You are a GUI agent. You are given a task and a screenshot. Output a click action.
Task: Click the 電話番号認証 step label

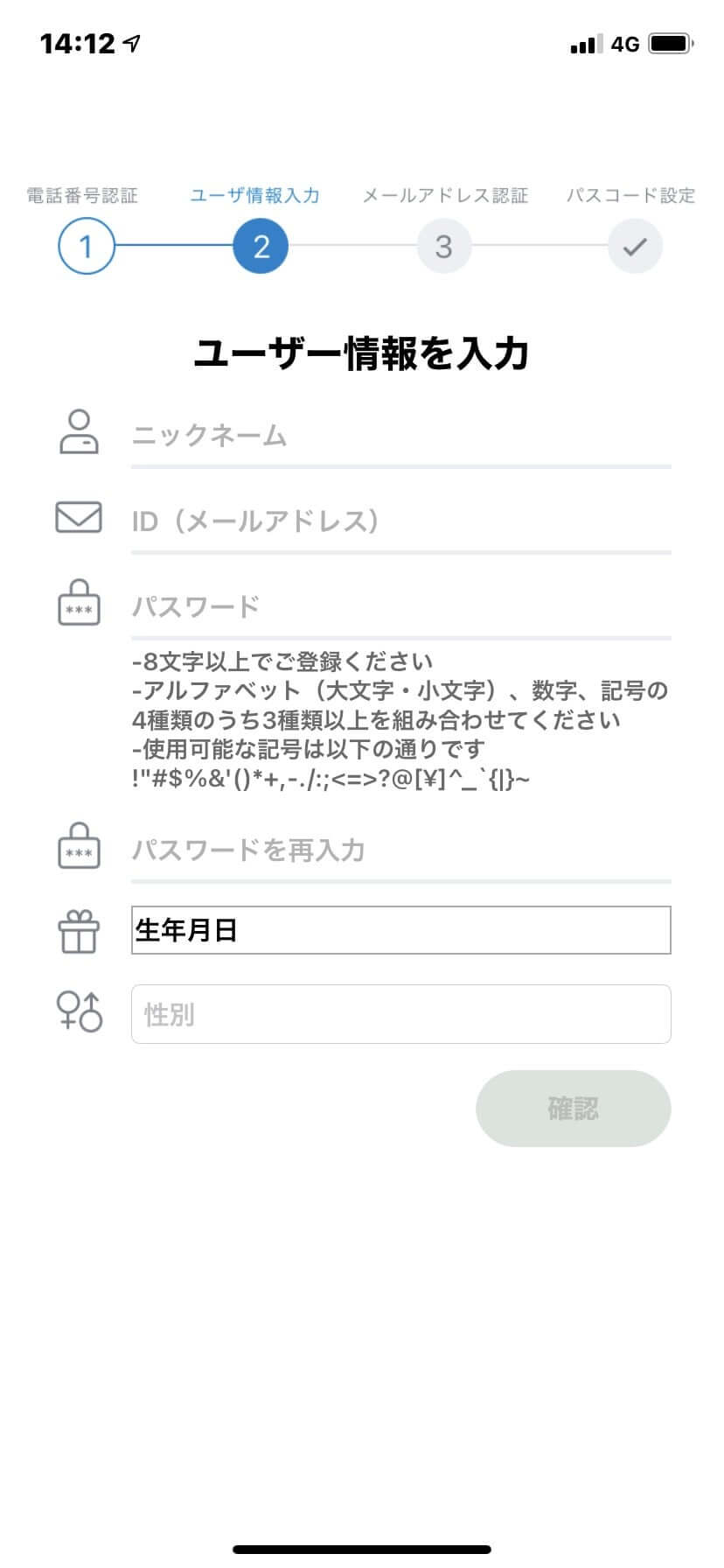click(x=84, y=196)
